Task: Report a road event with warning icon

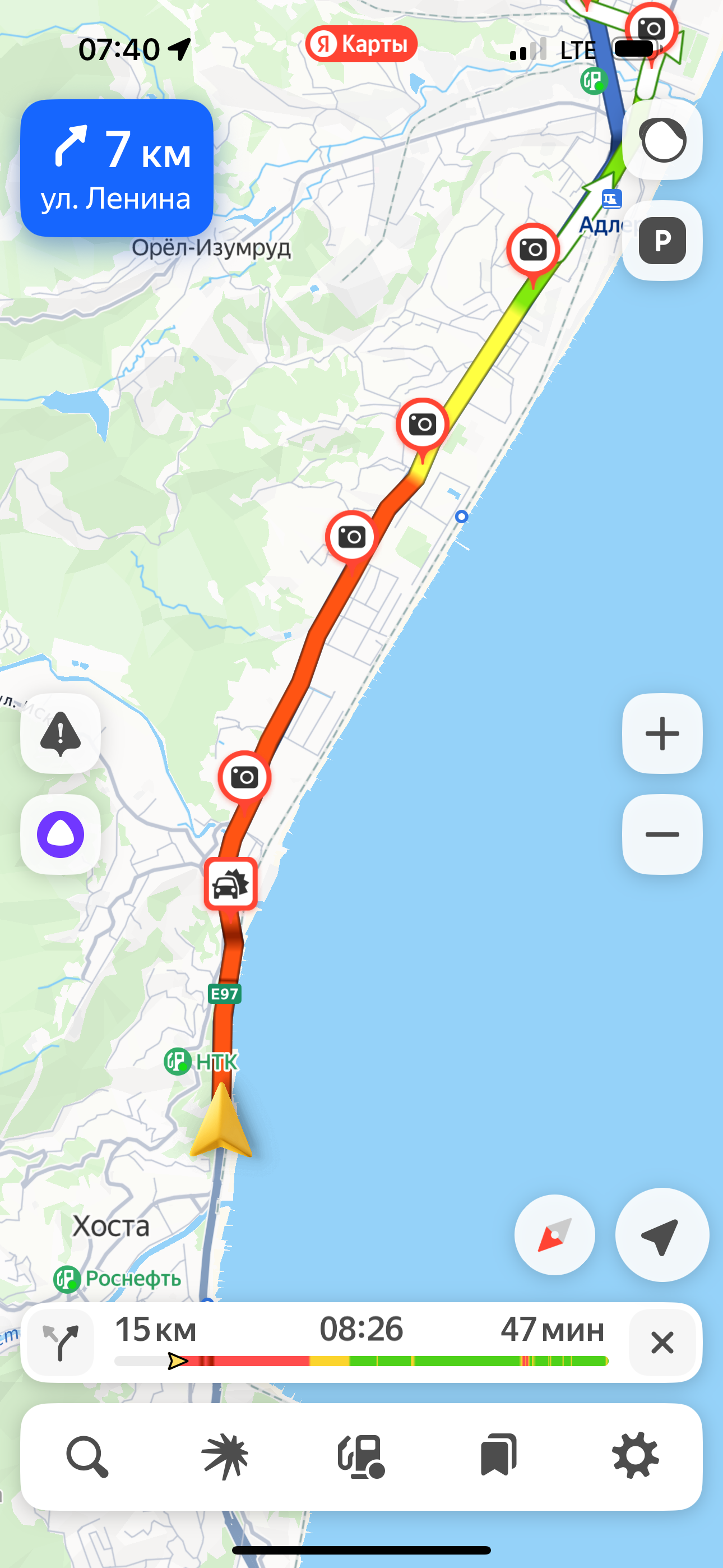Action: coord(61,734)
